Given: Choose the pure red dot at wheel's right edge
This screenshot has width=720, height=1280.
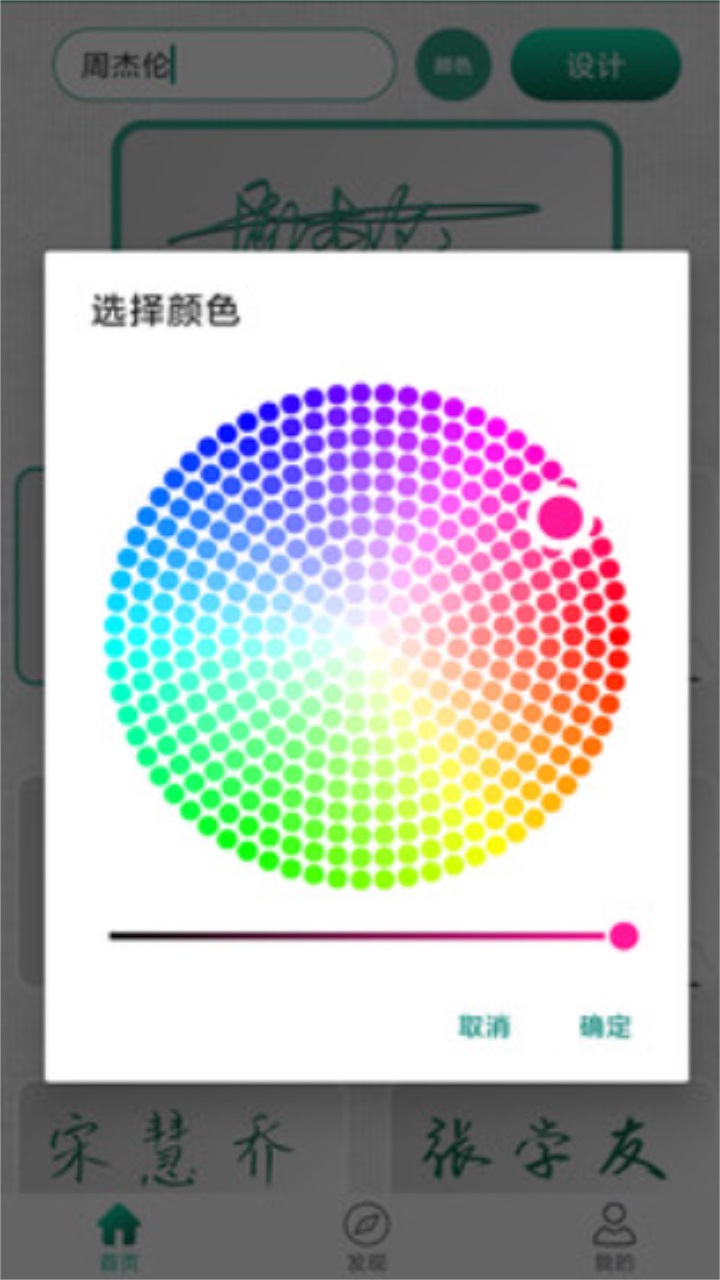Looking at the screenshot, I should [619, 636].
